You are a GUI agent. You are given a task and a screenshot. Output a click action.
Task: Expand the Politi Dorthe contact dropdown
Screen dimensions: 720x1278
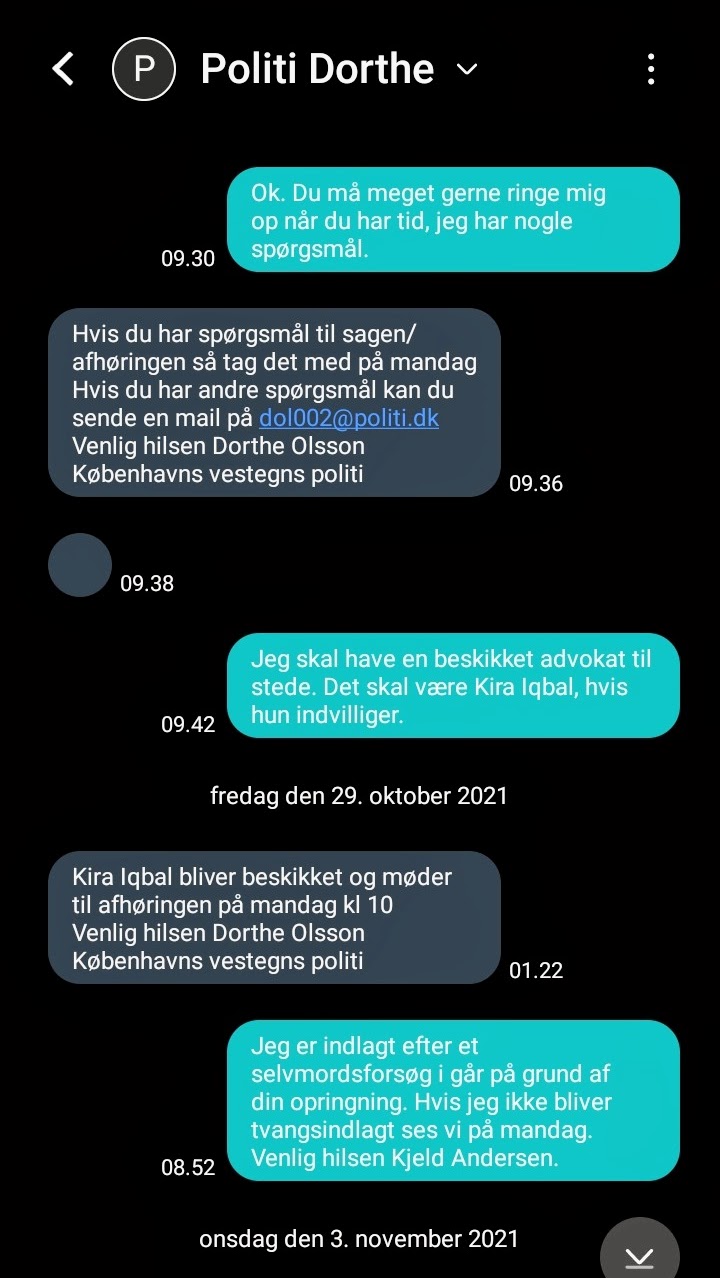pyautogui.click(x=467, y=69)
